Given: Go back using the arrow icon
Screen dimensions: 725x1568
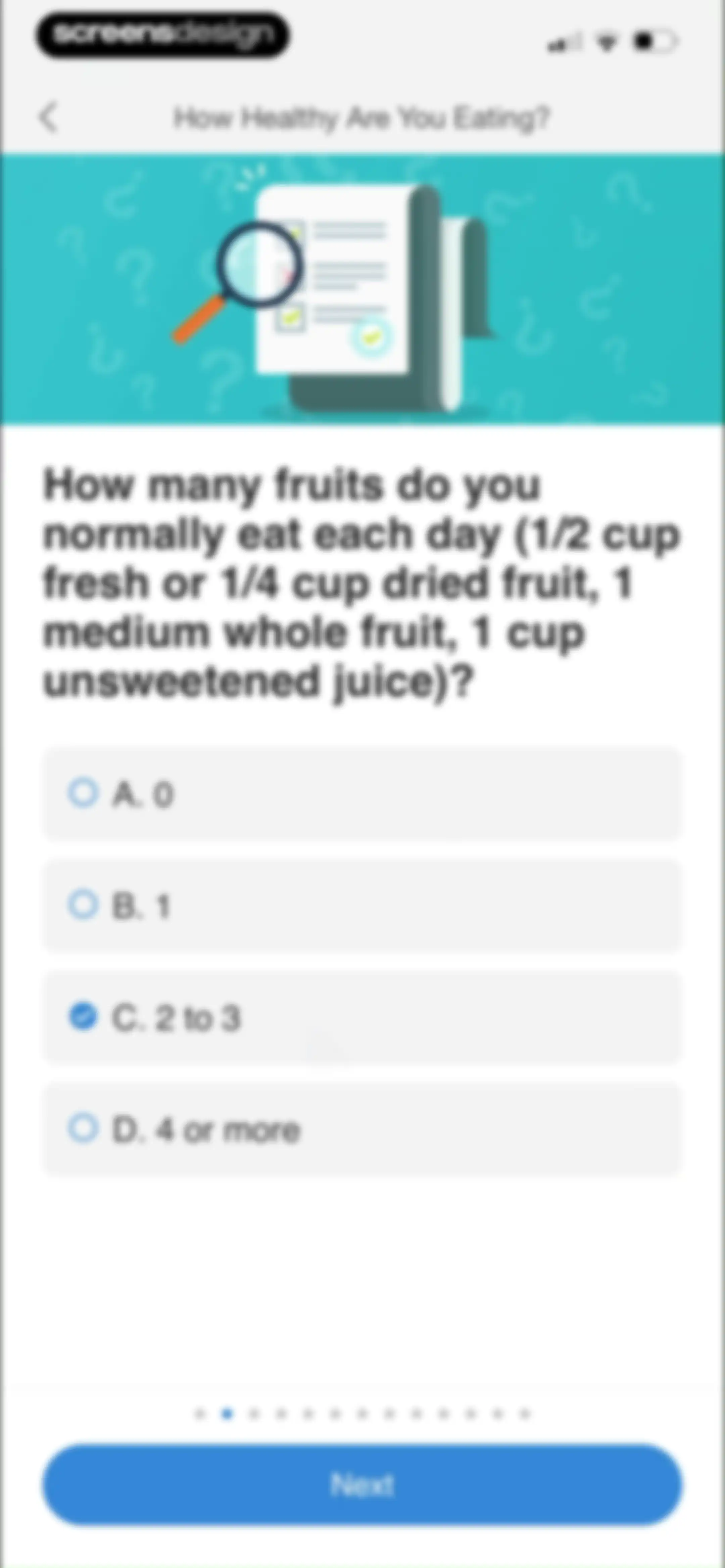Looking at the screenshot, I should point(49,117).
